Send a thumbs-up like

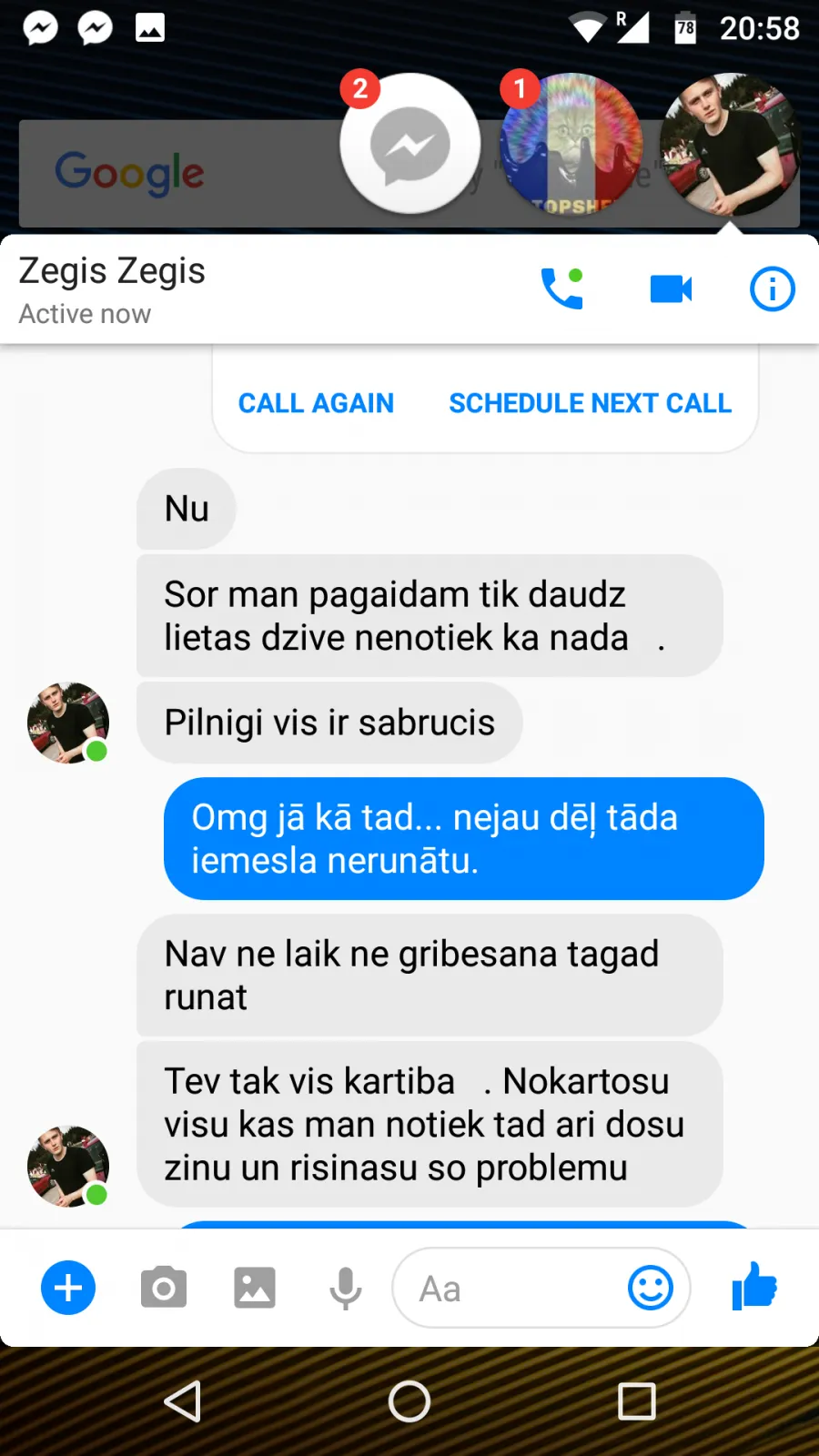[x=754, y=1286]
